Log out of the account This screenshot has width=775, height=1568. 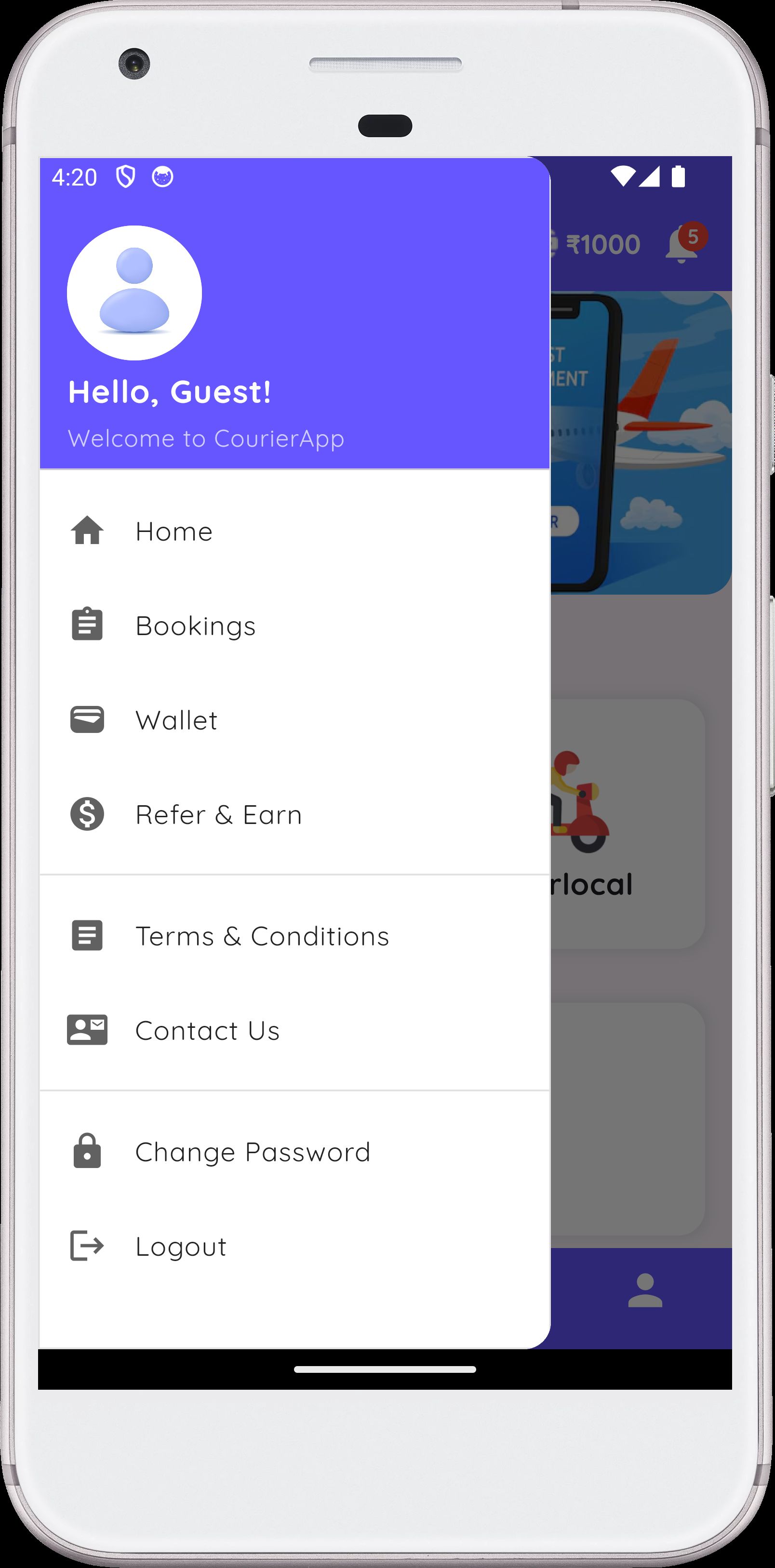pos(181,1247)
